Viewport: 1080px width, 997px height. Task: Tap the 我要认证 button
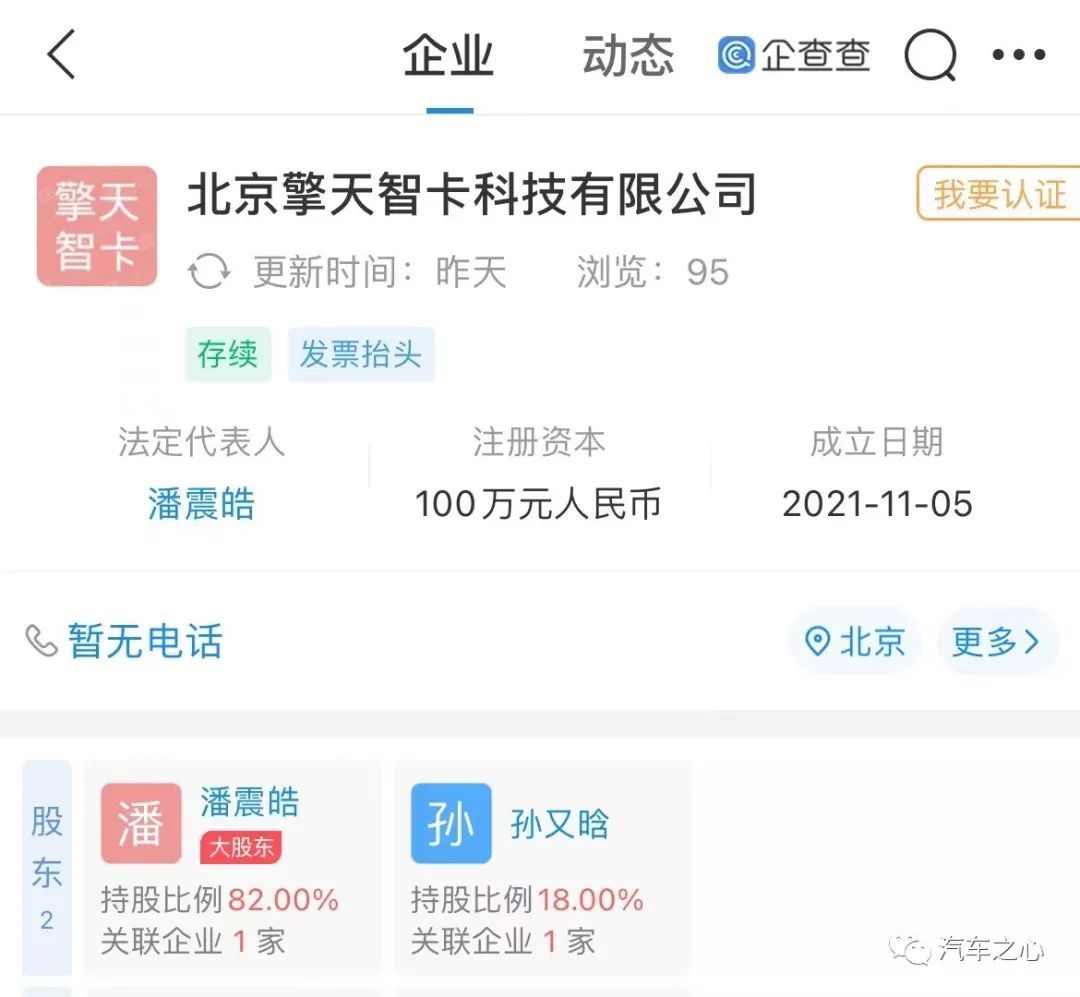(999, 194)
